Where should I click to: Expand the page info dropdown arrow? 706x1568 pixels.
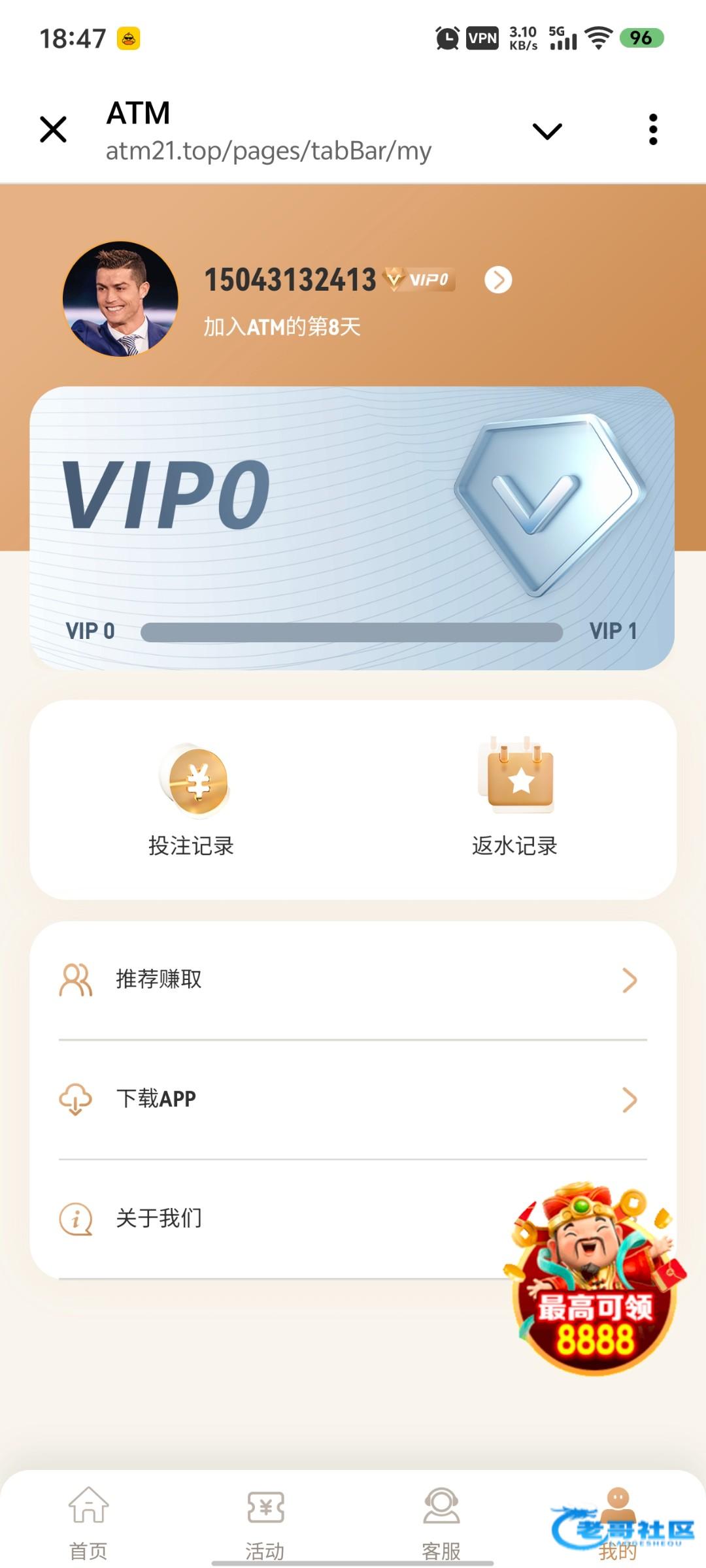coord(547,131)
